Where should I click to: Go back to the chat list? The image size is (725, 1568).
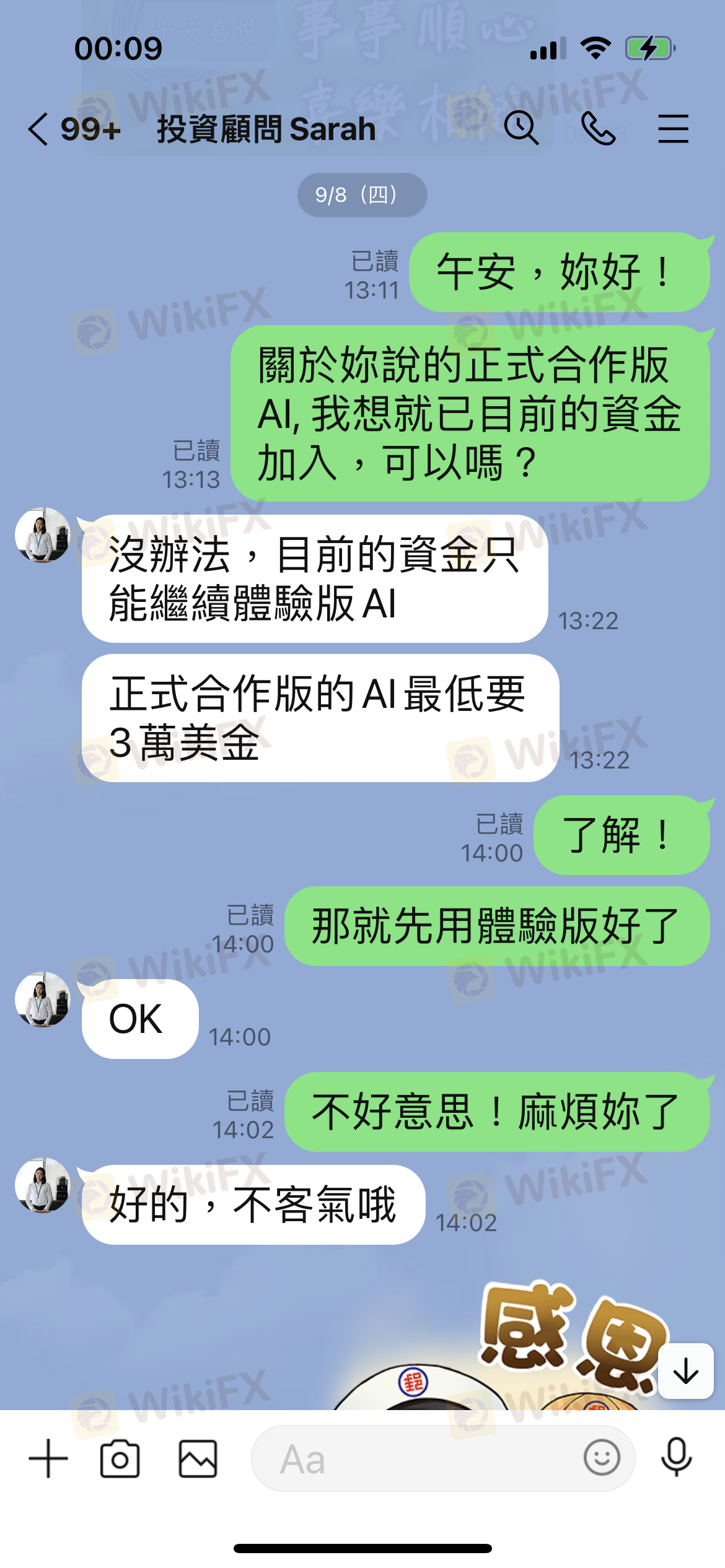point(38,129)
